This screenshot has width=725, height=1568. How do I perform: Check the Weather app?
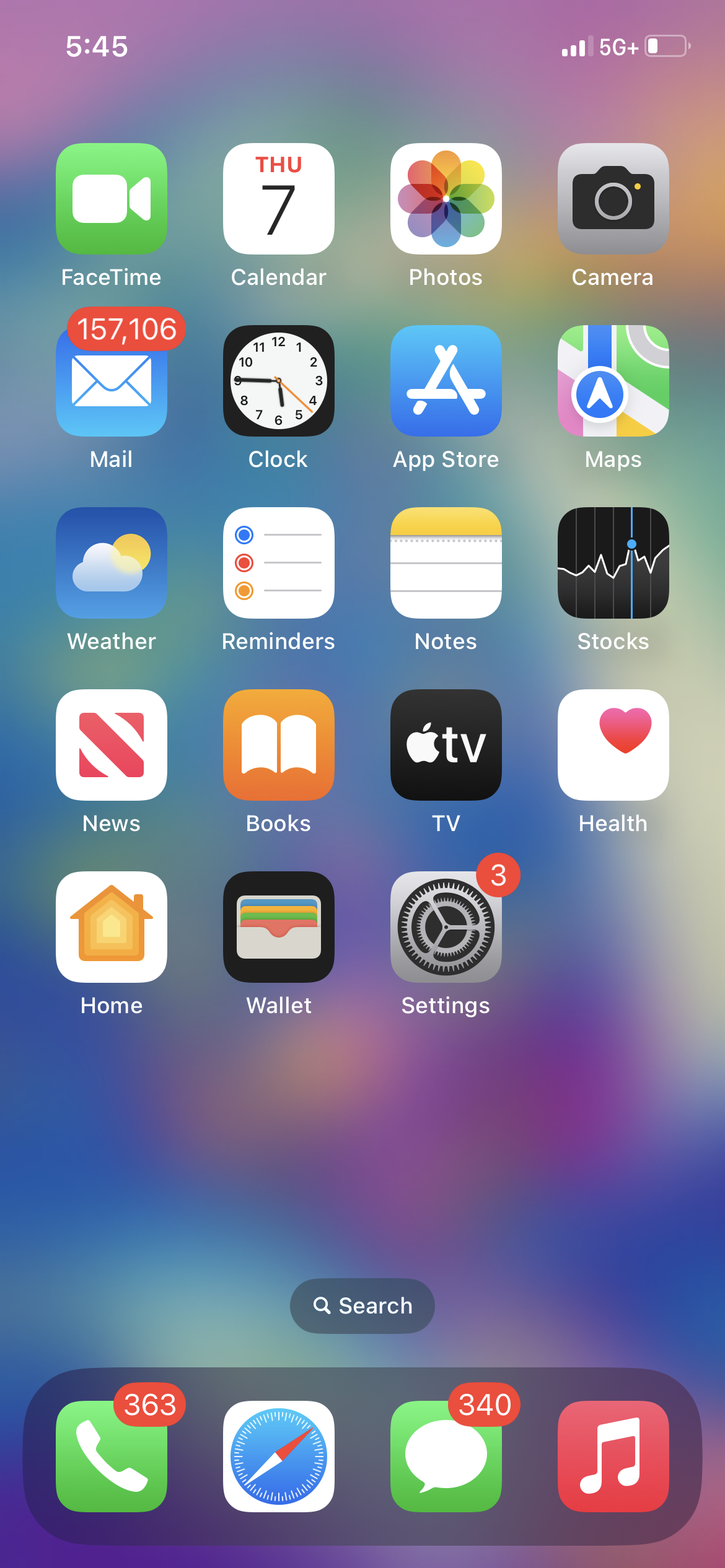(x=112, y=563)
